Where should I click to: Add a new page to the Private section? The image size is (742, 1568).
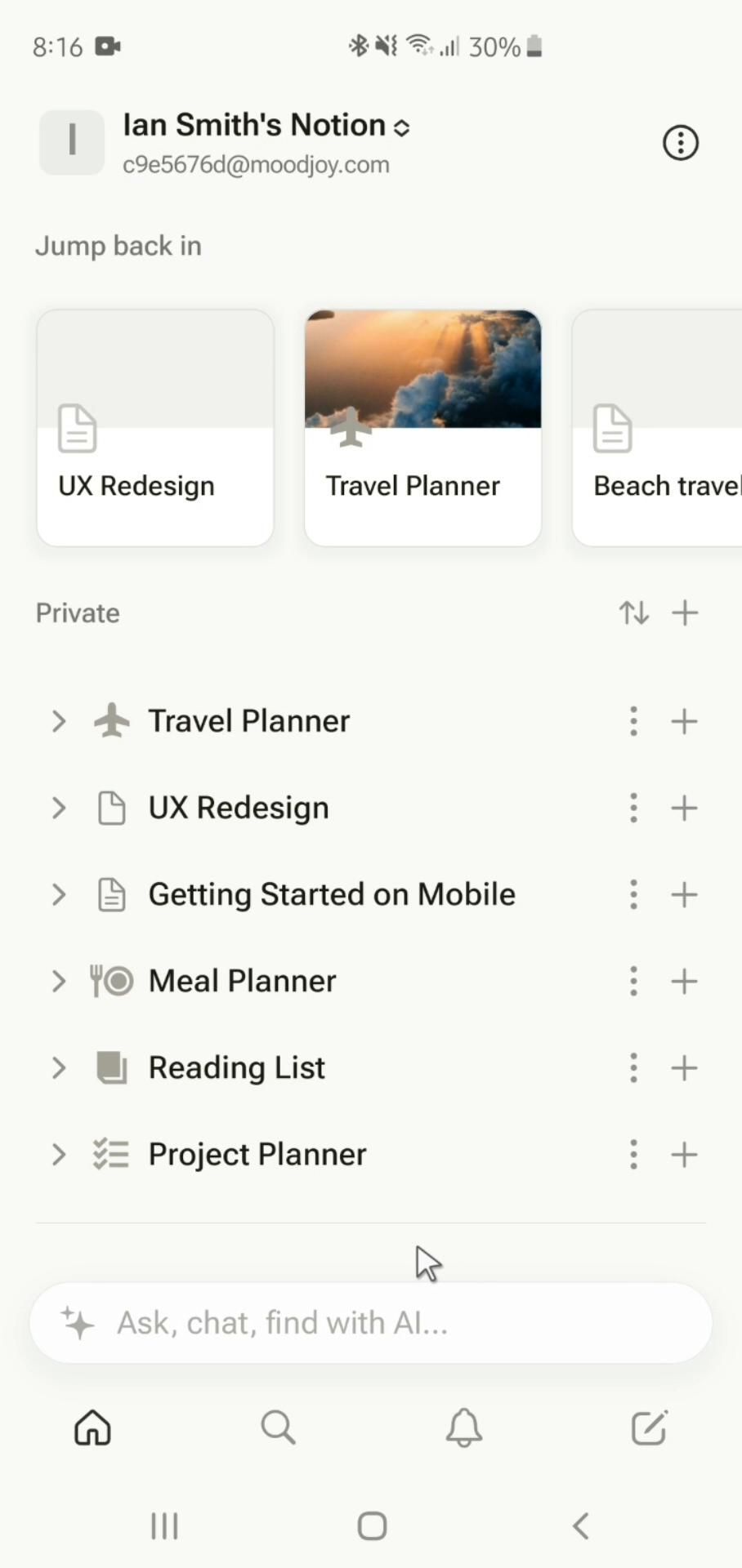pos(685,612)
